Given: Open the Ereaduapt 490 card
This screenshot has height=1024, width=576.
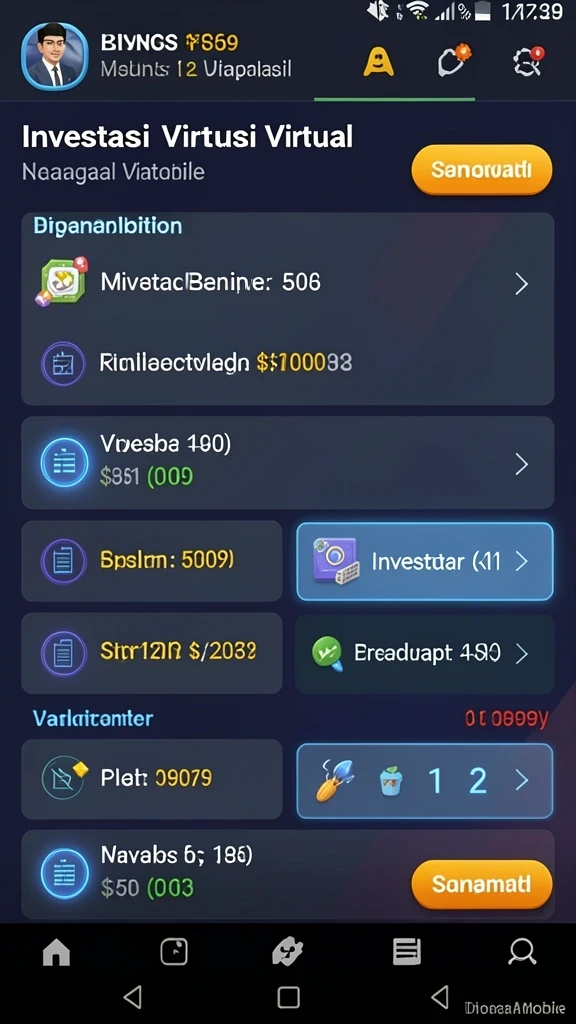Looking at the screenshot, I should (425, 653).
